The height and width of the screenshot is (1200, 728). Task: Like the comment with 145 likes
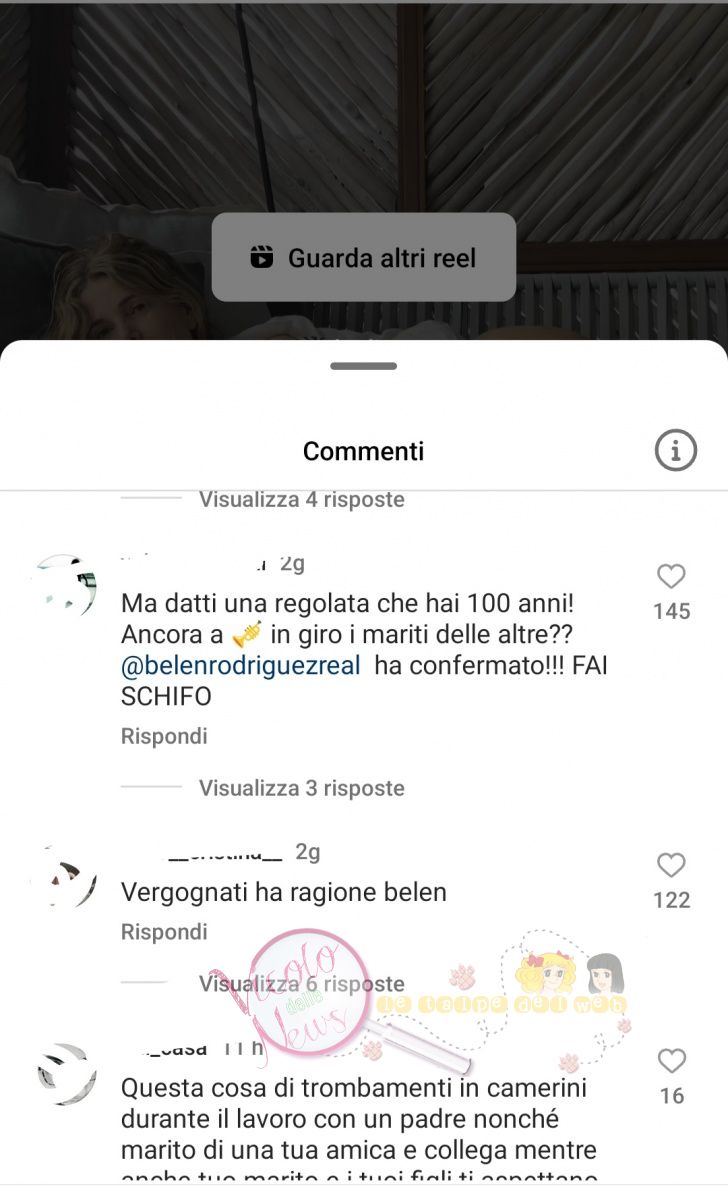(x=671, y=576)
